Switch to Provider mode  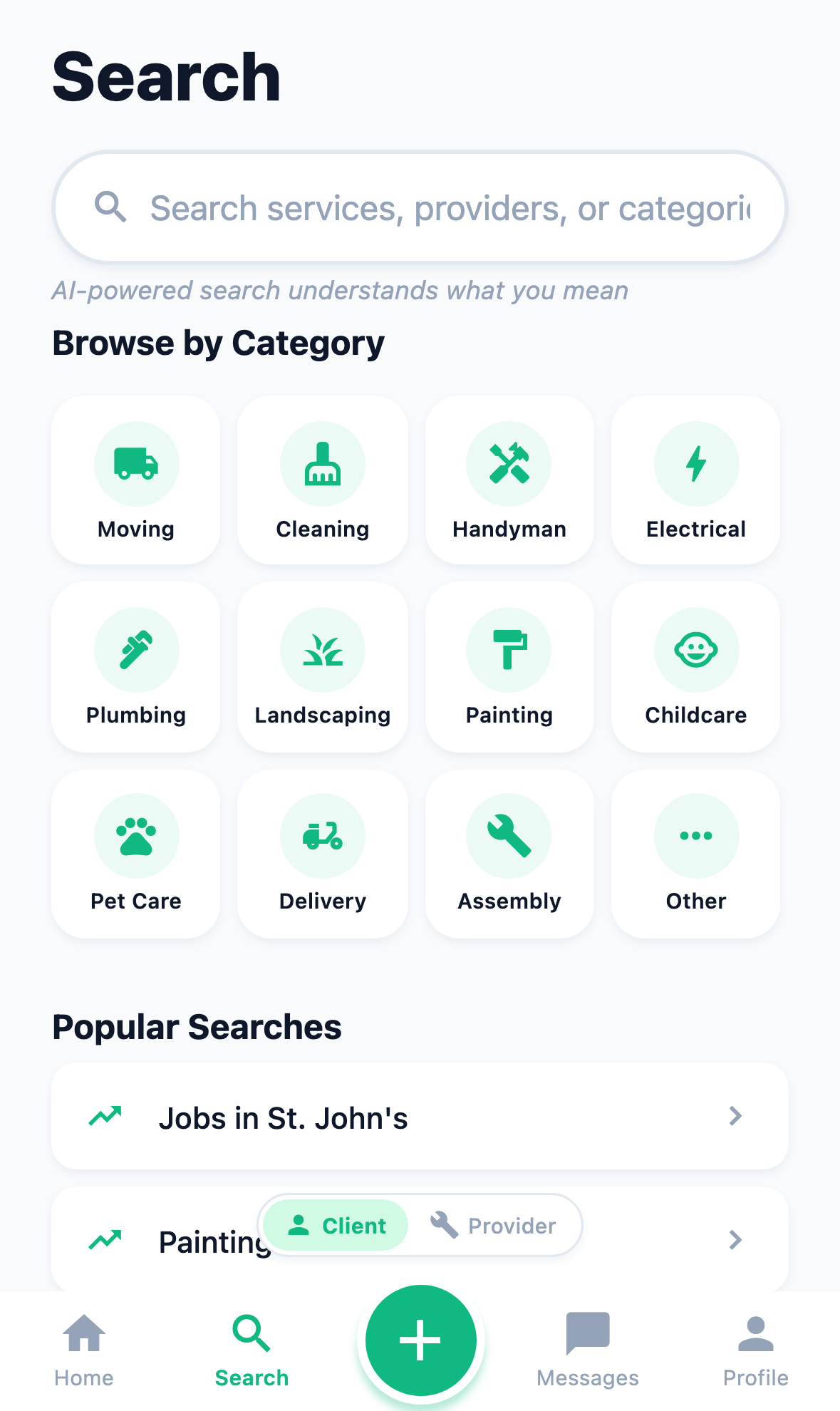[494, 1226]
